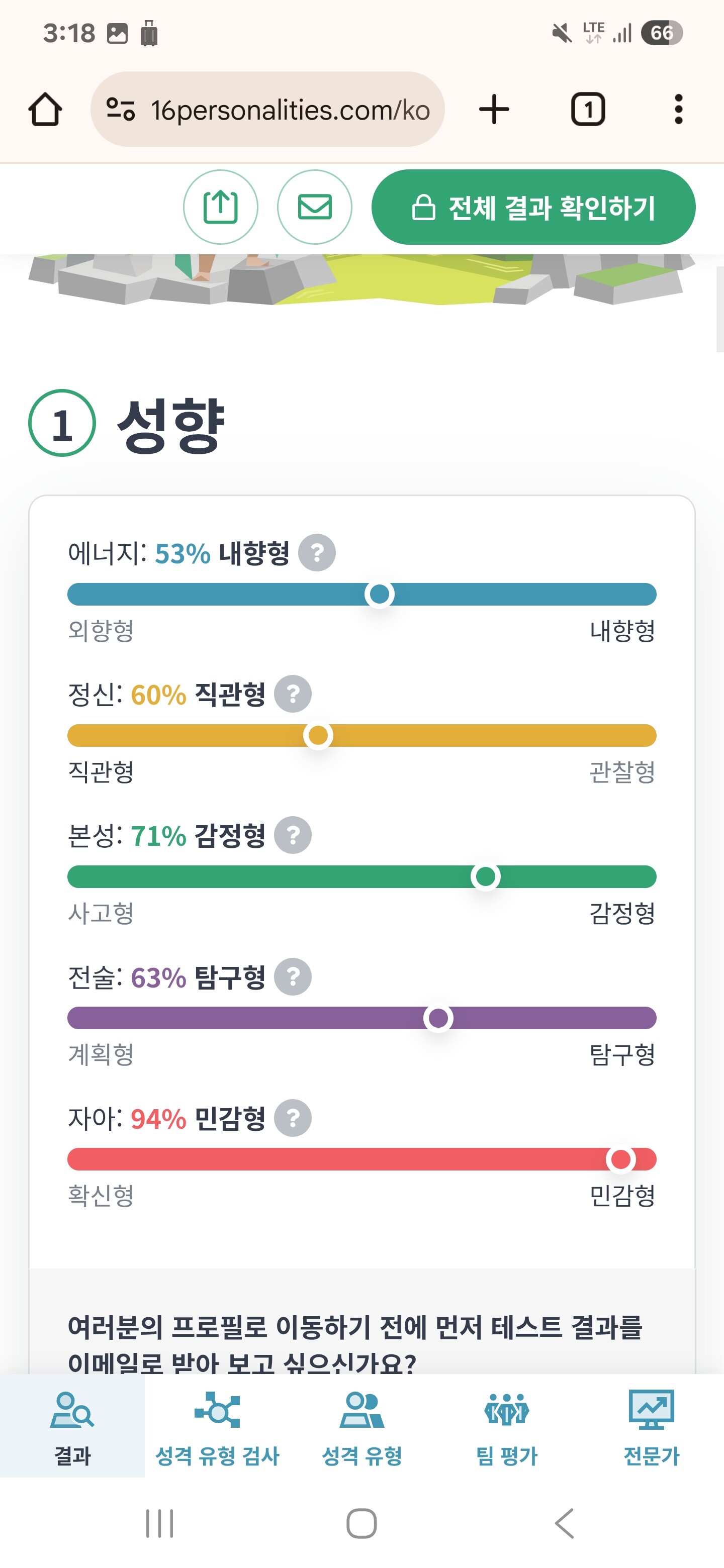The width and height of the screenshot is (724, 1568).
Task: Tap the help icon next to 정신 60%
Action: tap(293, 694)
